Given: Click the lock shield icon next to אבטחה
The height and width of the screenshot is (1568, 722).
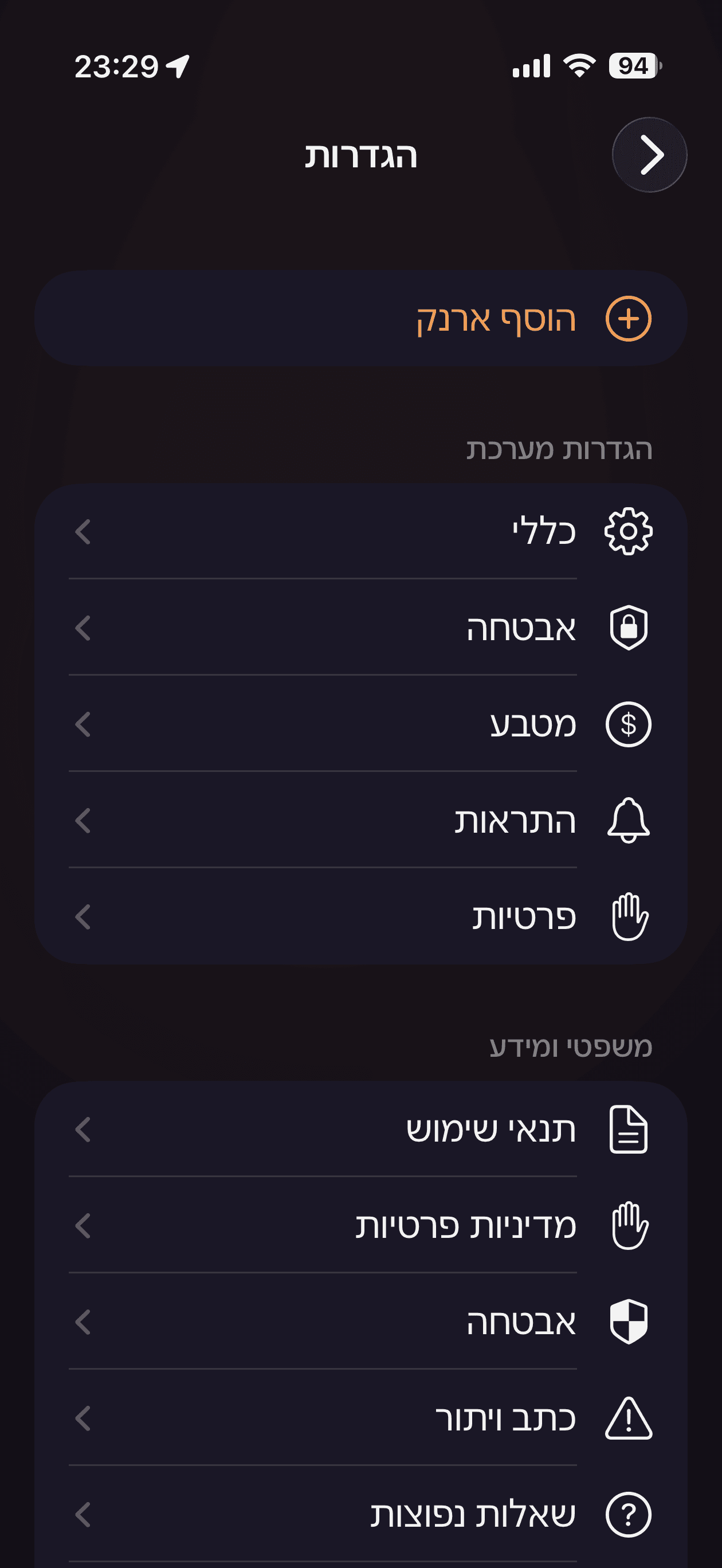Looking at the screenshot, I should pyautogui.click(x=628, y=628).
